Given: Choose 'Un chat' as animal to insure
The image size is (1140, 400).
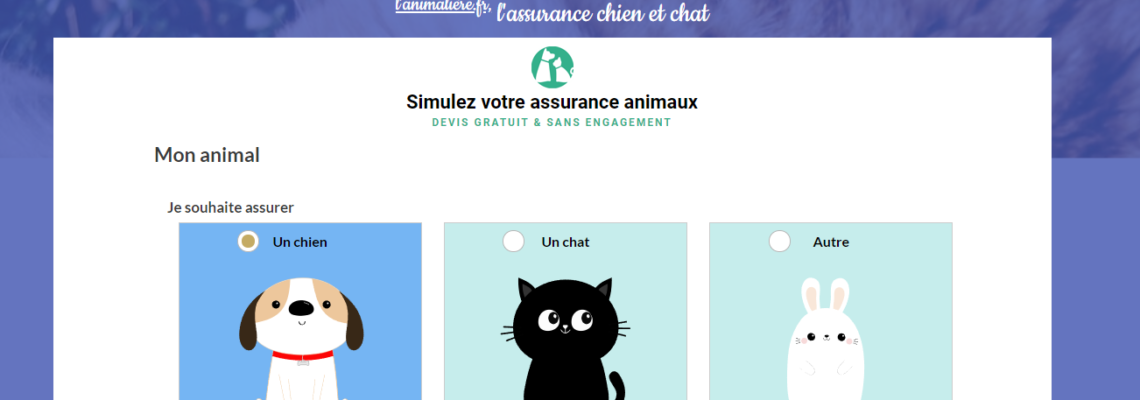Looking at the screenshot, I should pos(513,241).
